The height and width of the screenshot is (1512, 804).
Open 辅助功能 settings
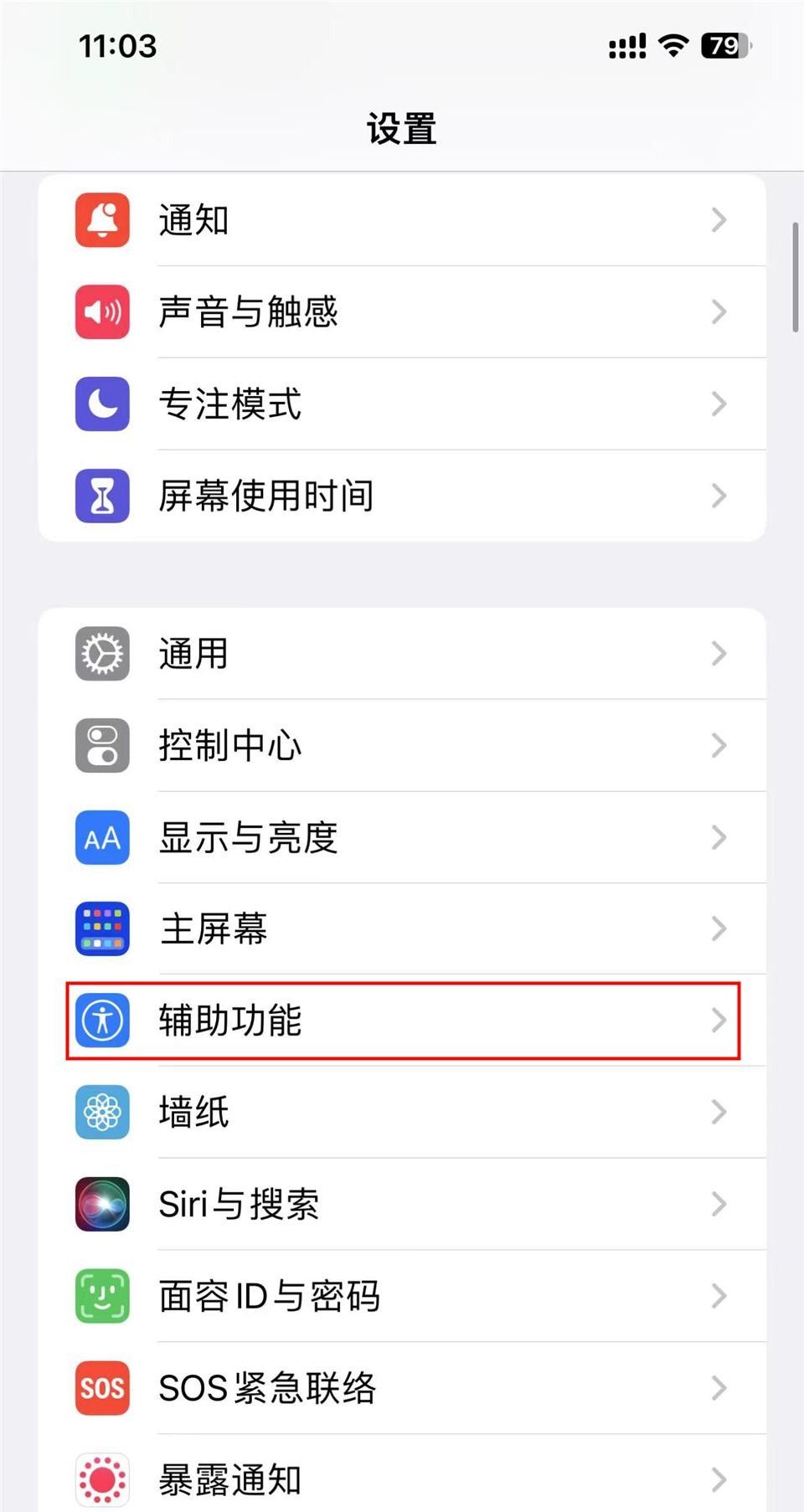point(402,1021)
